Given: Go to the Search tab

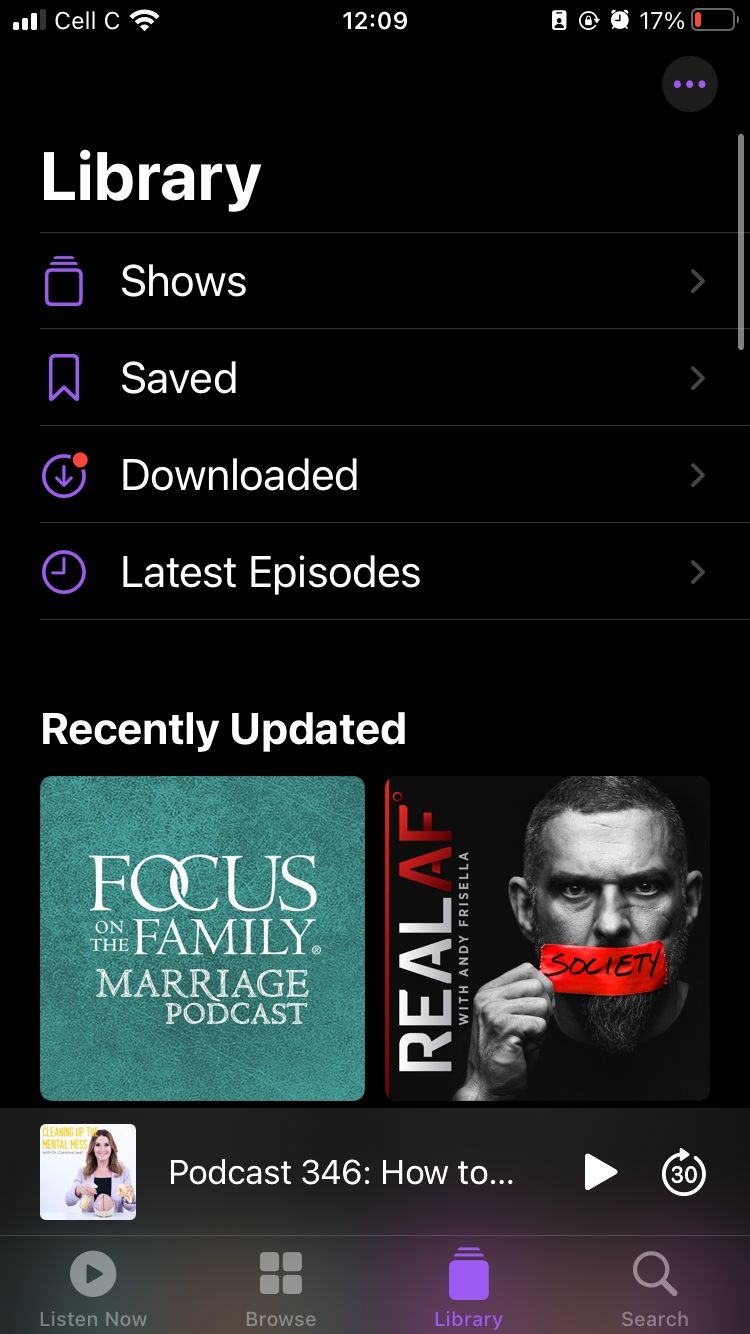Looking at the screenshot, I should point(655,1288).
